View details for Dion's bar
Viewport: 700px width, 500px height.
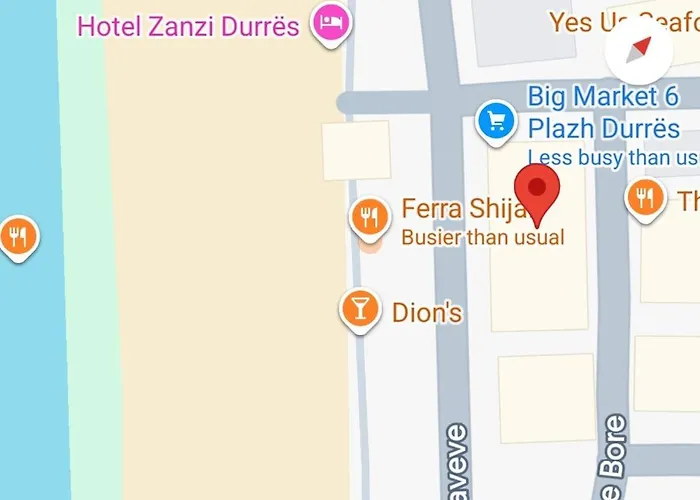click(359, 309)
